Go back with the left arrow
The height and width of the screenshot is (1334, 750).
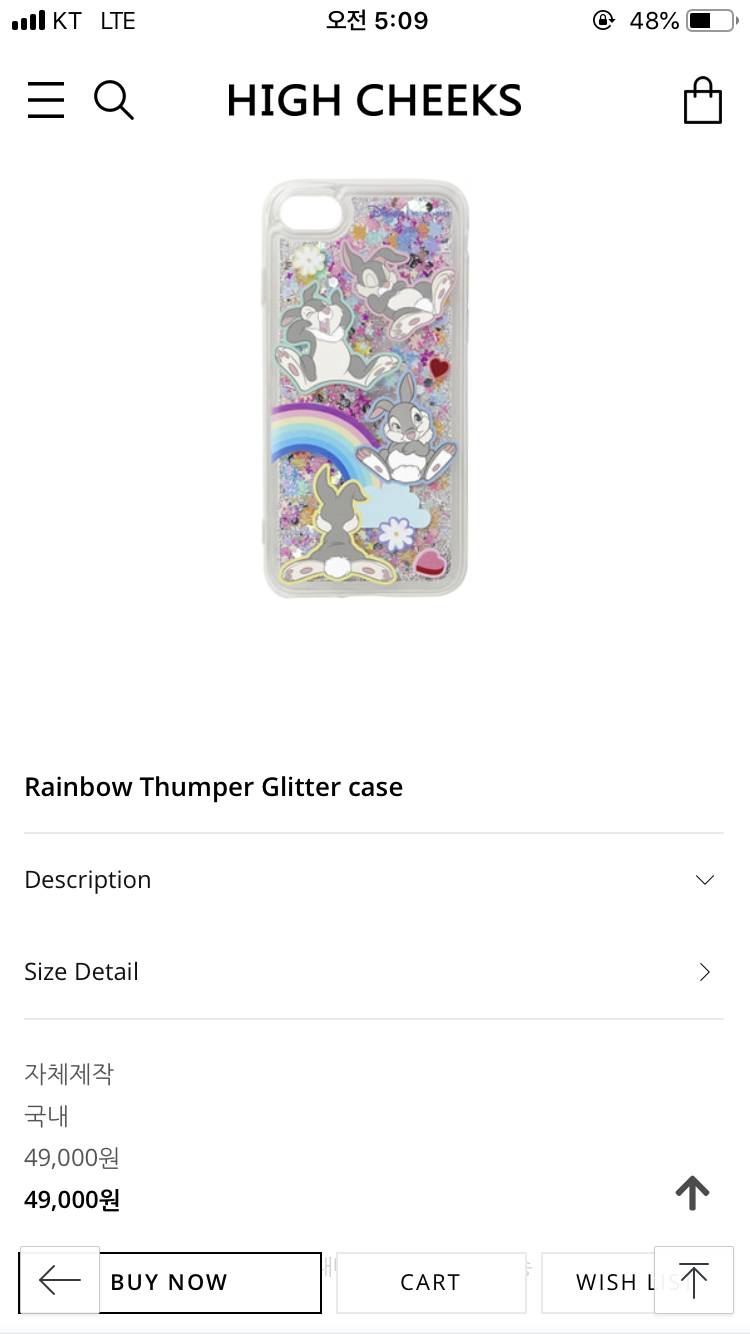[x=59, y=1280]
